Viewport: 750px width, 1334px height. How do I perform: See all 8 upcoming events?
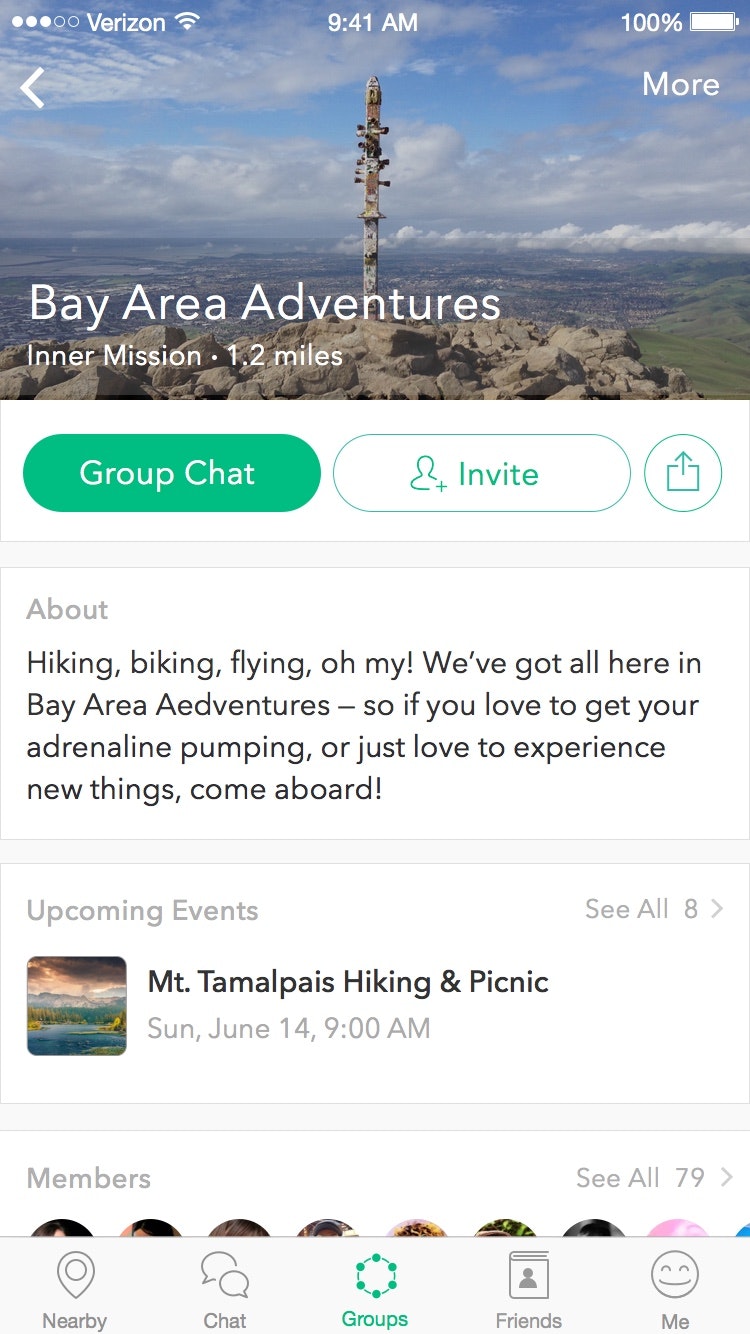pos(653,909)
